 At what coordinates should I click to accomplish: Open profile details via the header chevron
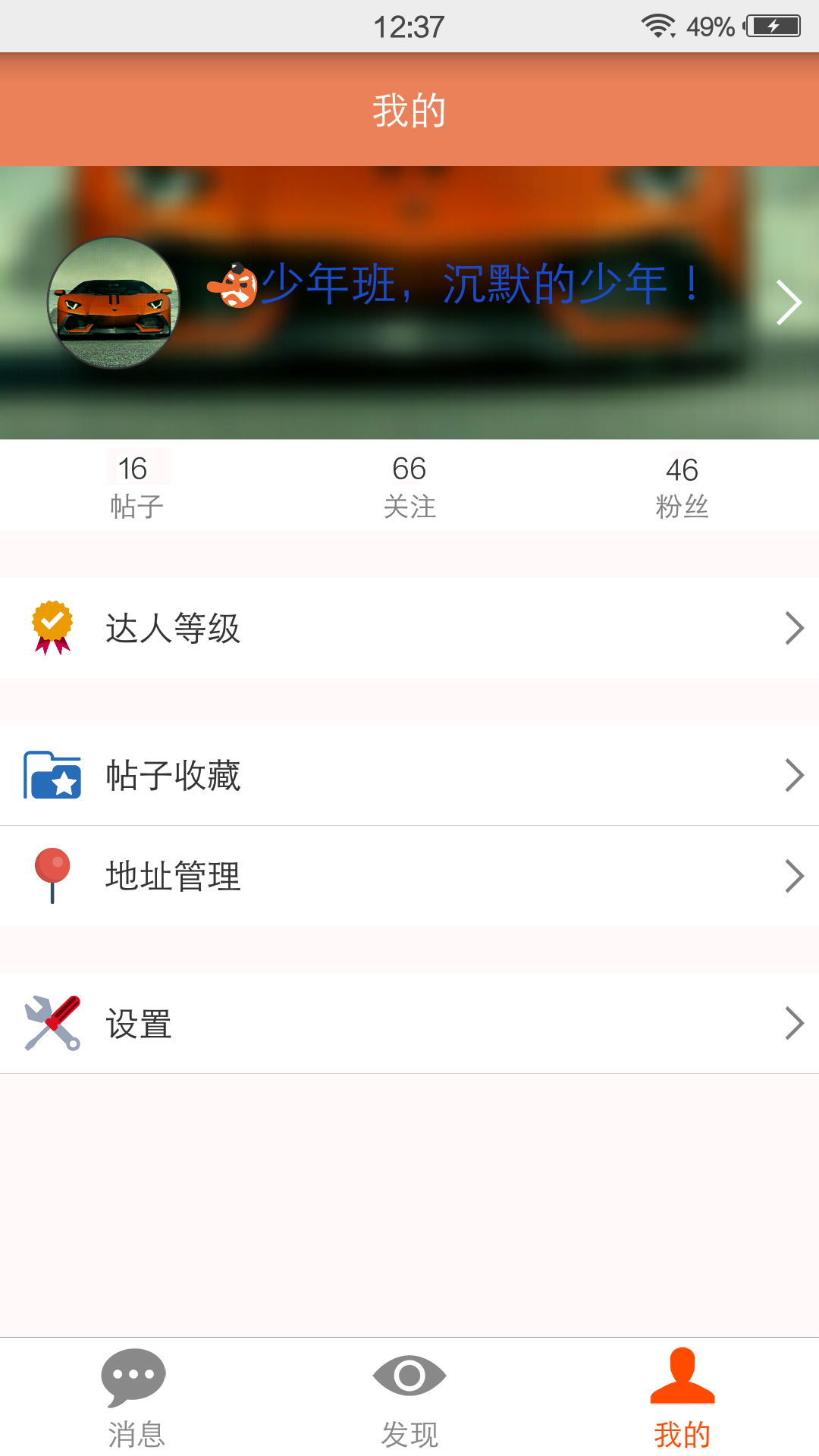789,303
